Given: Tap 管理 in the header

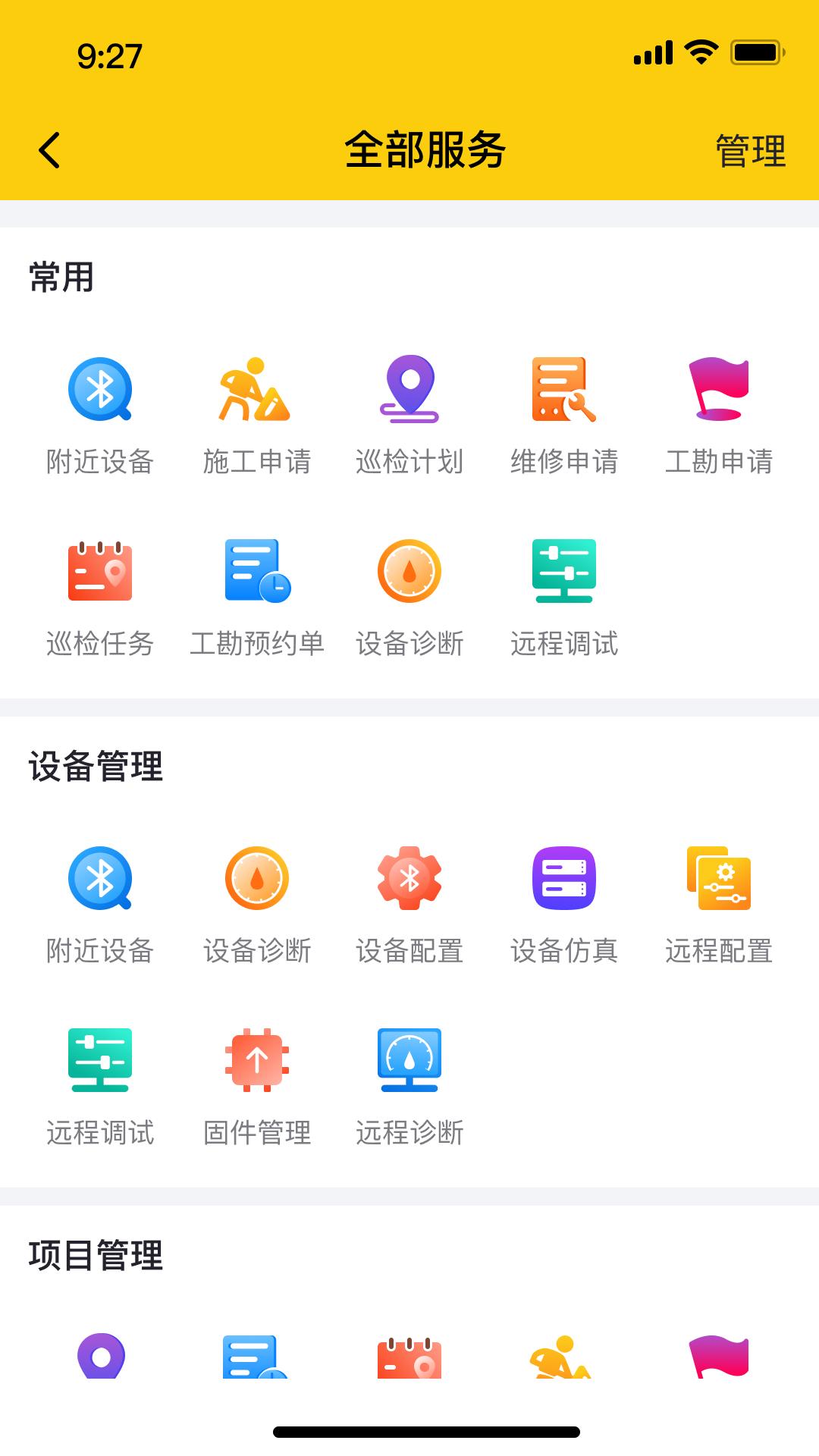Looking at the screenshot, I should [x=750, y=150].
